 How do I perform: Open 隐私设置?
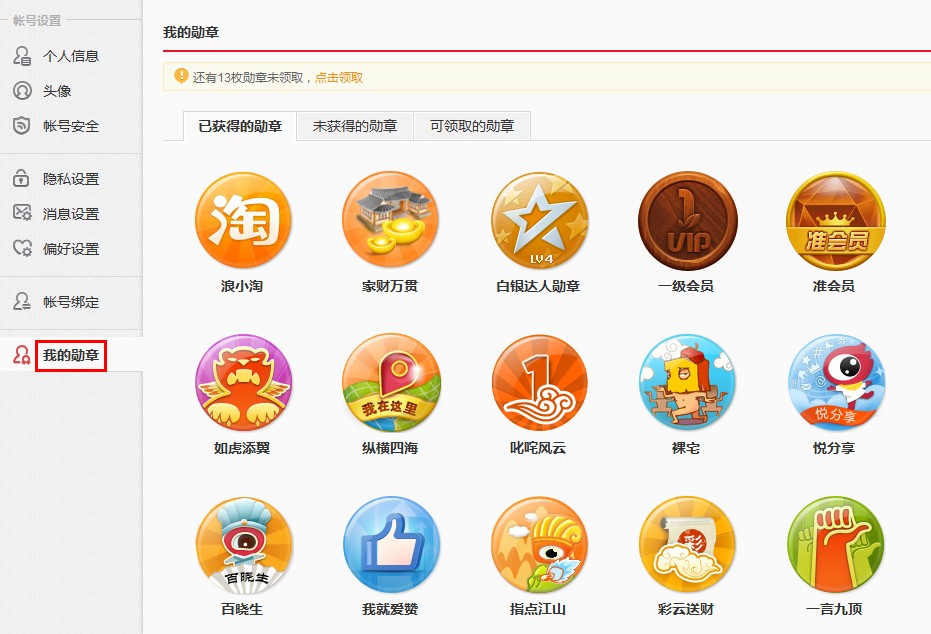(x=70, y=179)
